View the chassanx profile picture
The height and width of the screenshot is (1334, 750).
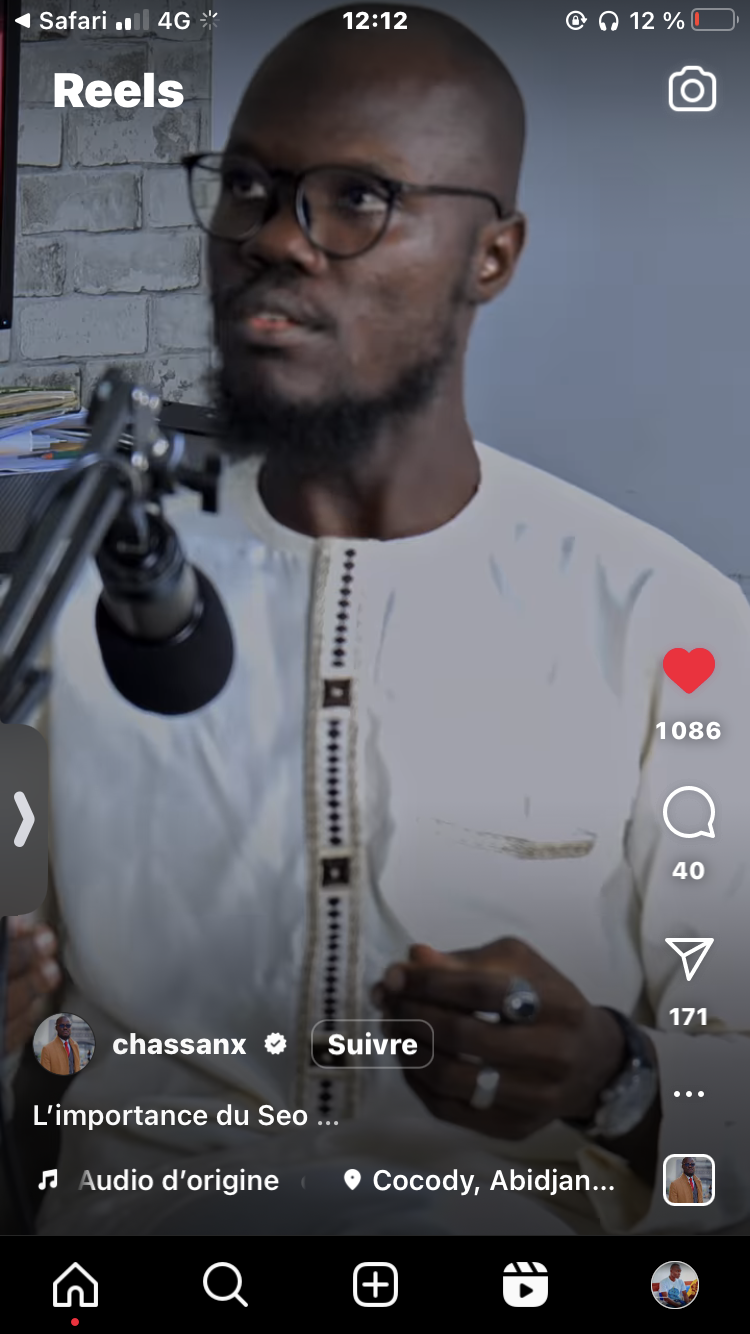tap(64, 1044)
